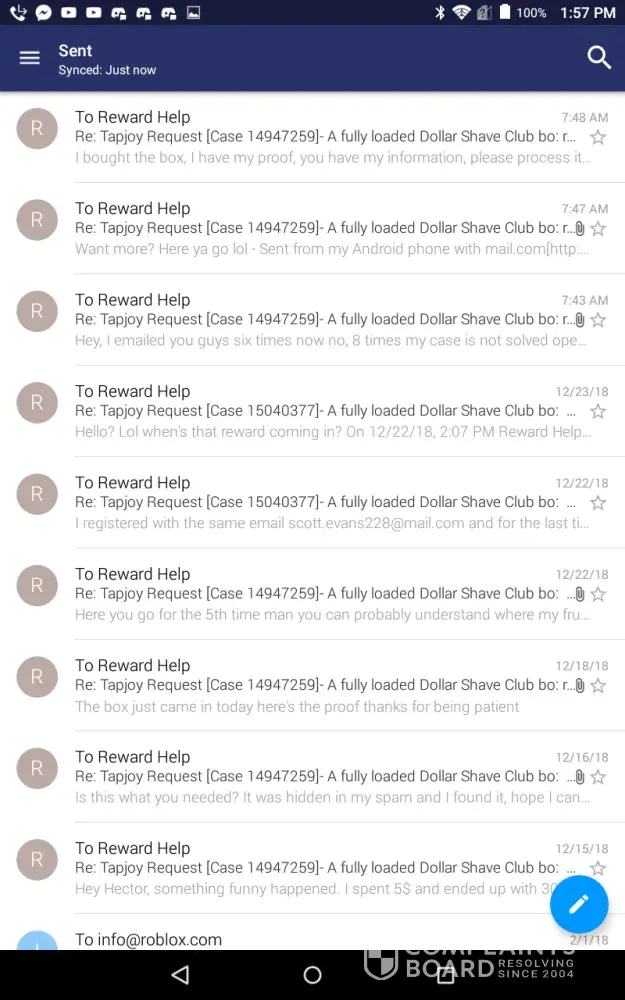The height and width of the screenshot is (1000, 625).
Task: Open email "The box just came in today"
Action: point(320,686)
